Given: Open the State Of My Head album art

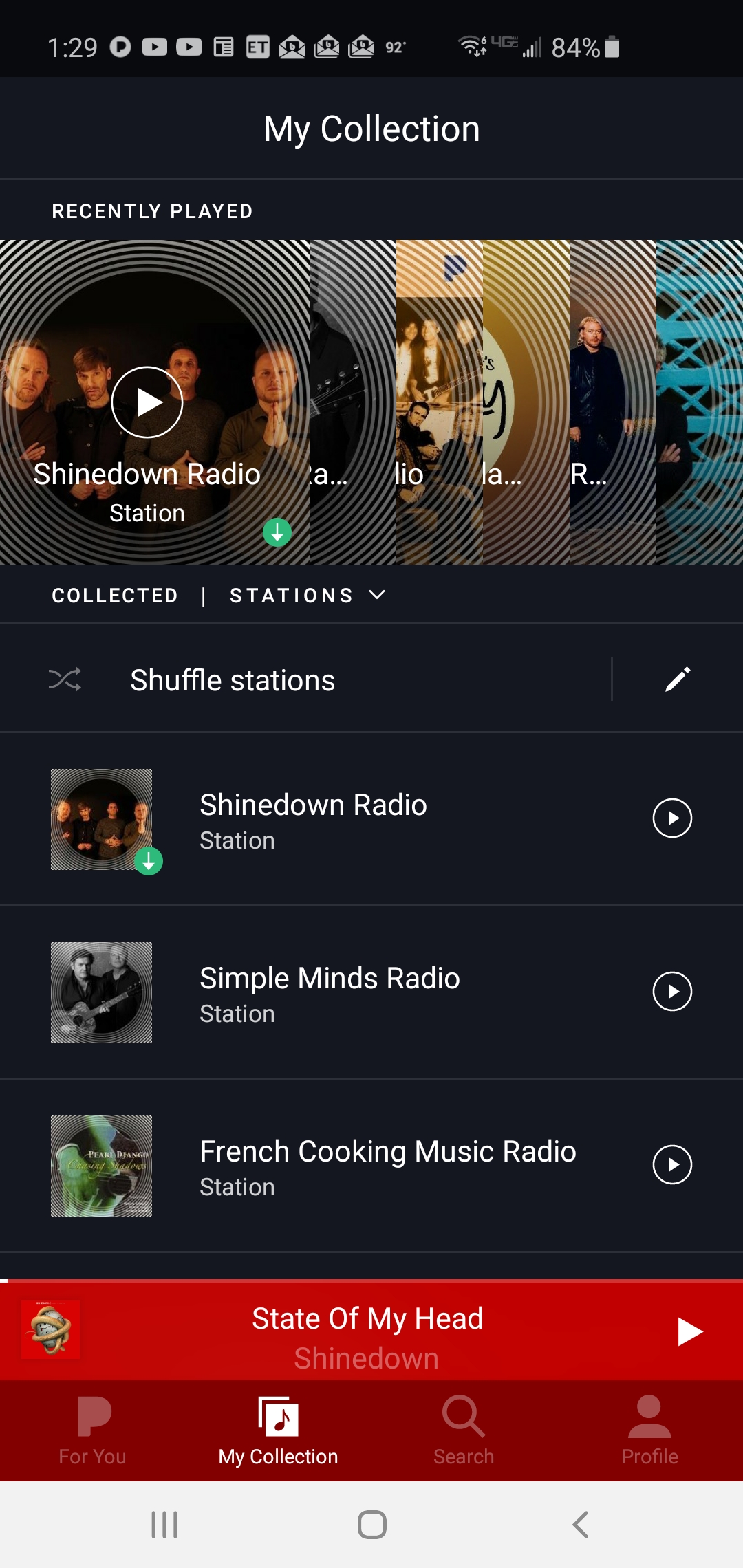Looking at the screenshot, I should pos(51,1330).
